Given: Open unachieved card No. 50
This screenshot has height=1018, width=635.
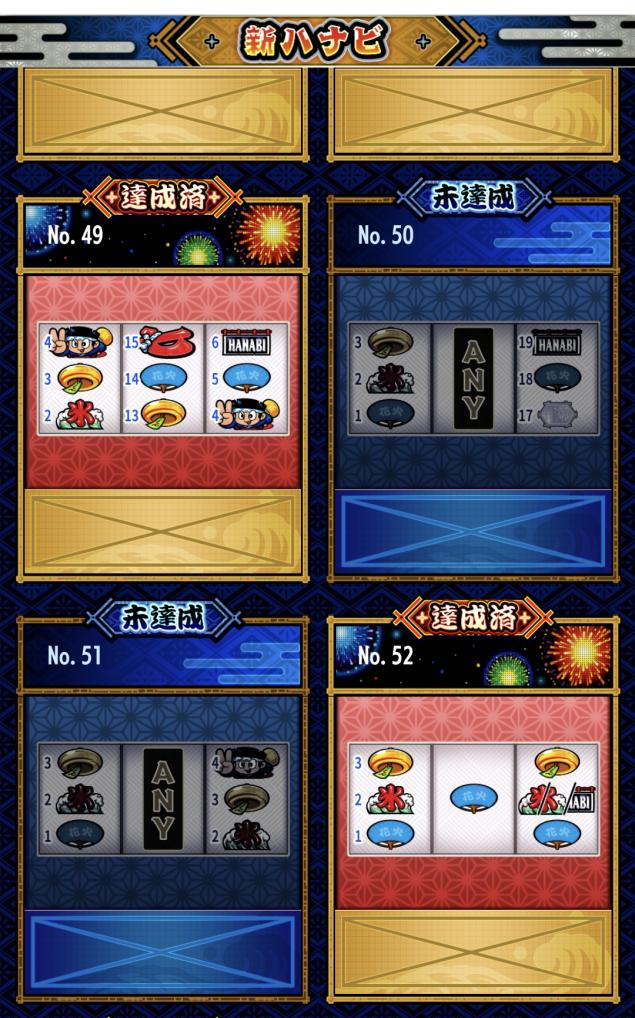Looking at the screenshot, I should coord(472,378).
